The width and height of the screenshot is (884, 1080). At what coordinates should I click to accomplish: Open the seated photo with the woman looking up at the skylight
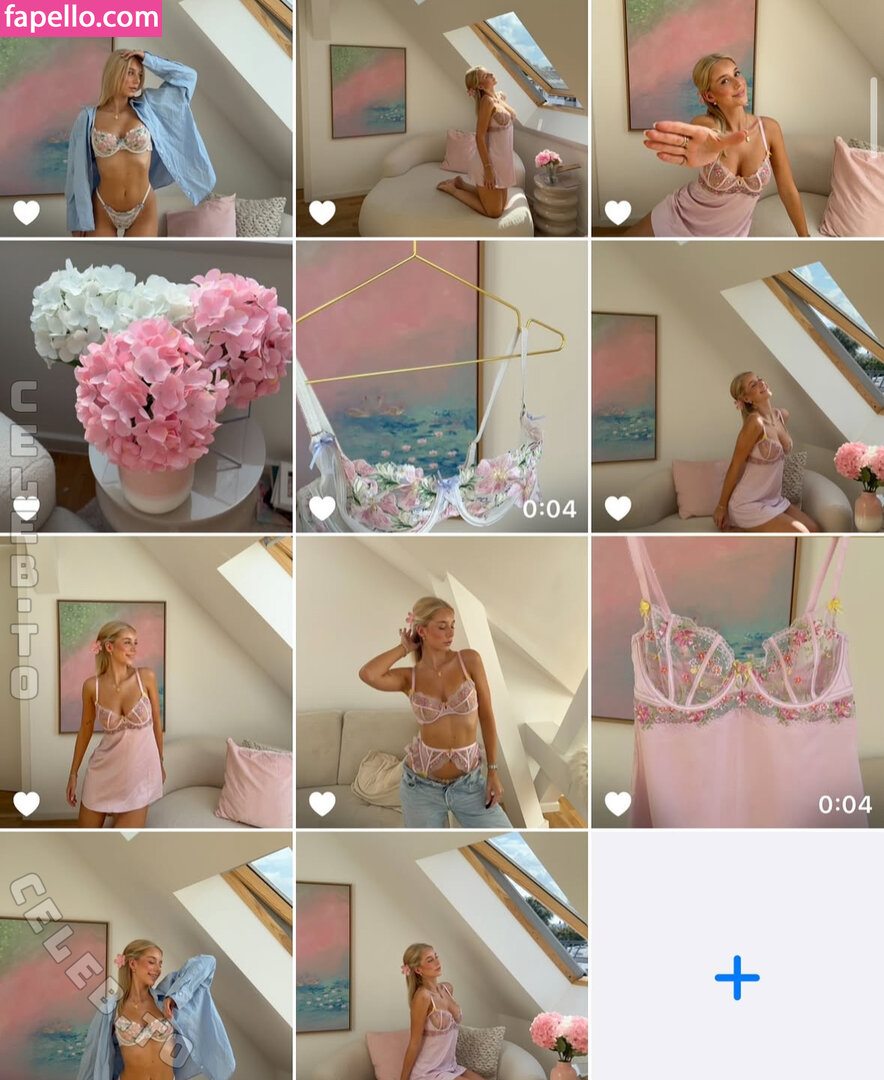pyautogui.click(x=737, y=386)
